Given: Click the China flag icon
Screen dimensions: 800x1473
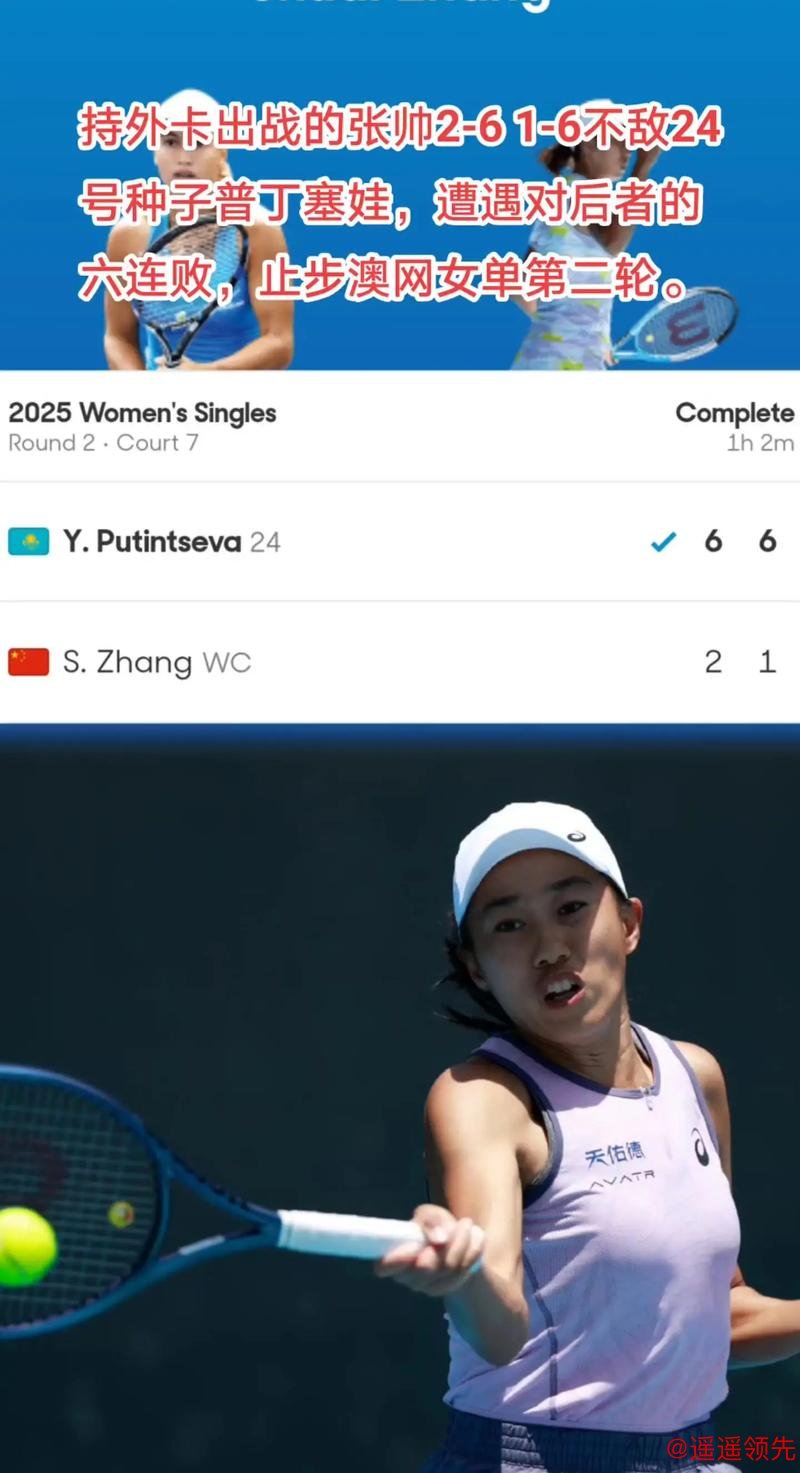Looking at the screenshot, I should [31, 660].
